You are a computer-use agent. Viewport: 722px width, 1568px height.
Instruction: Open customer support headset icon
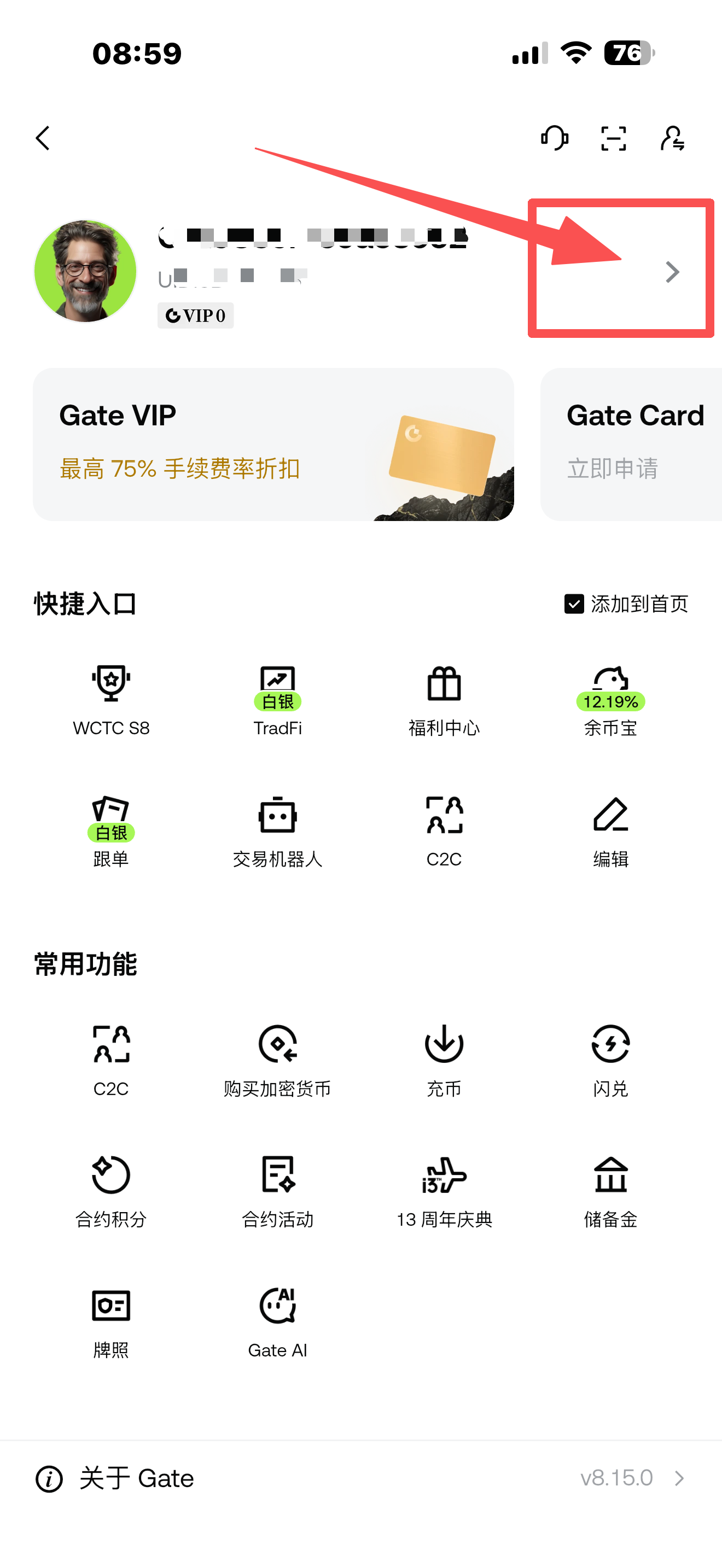554,138
